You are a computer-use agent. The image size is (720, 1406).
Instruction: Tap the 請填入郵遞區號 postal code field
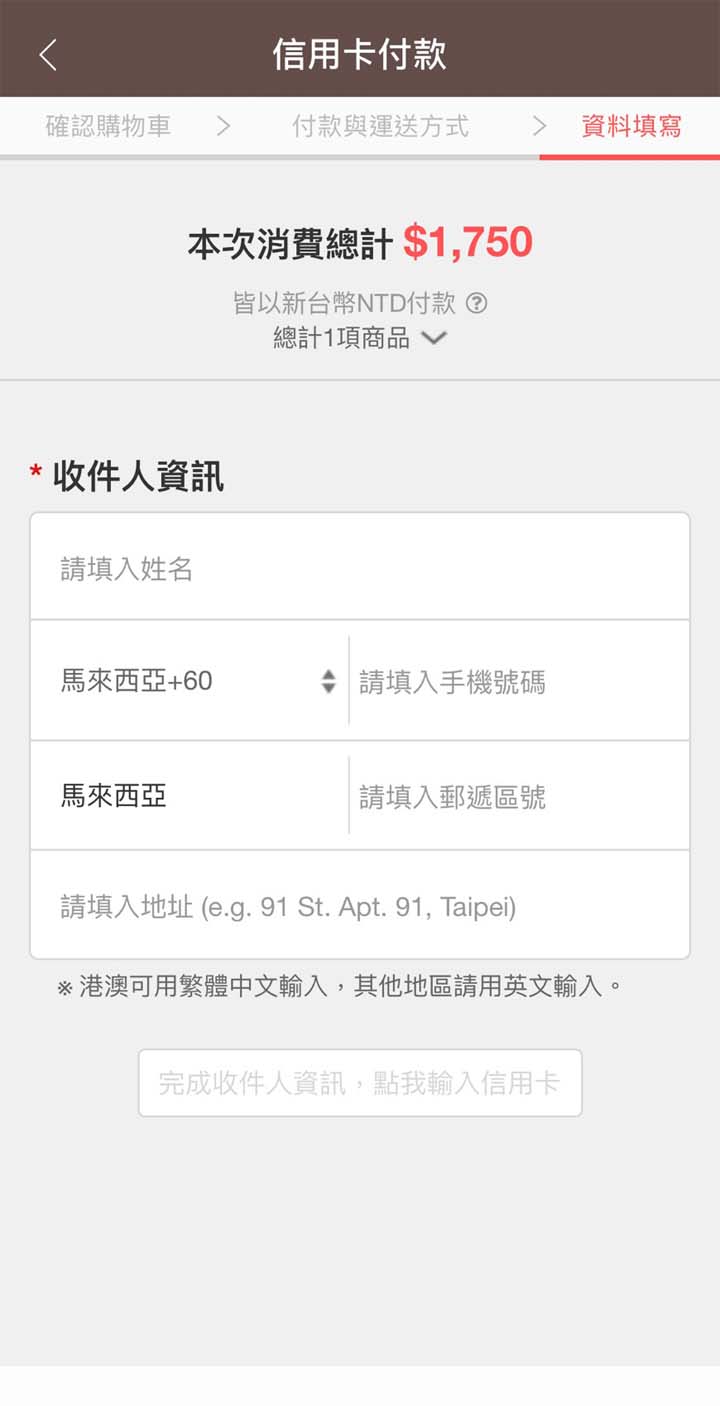520,796
